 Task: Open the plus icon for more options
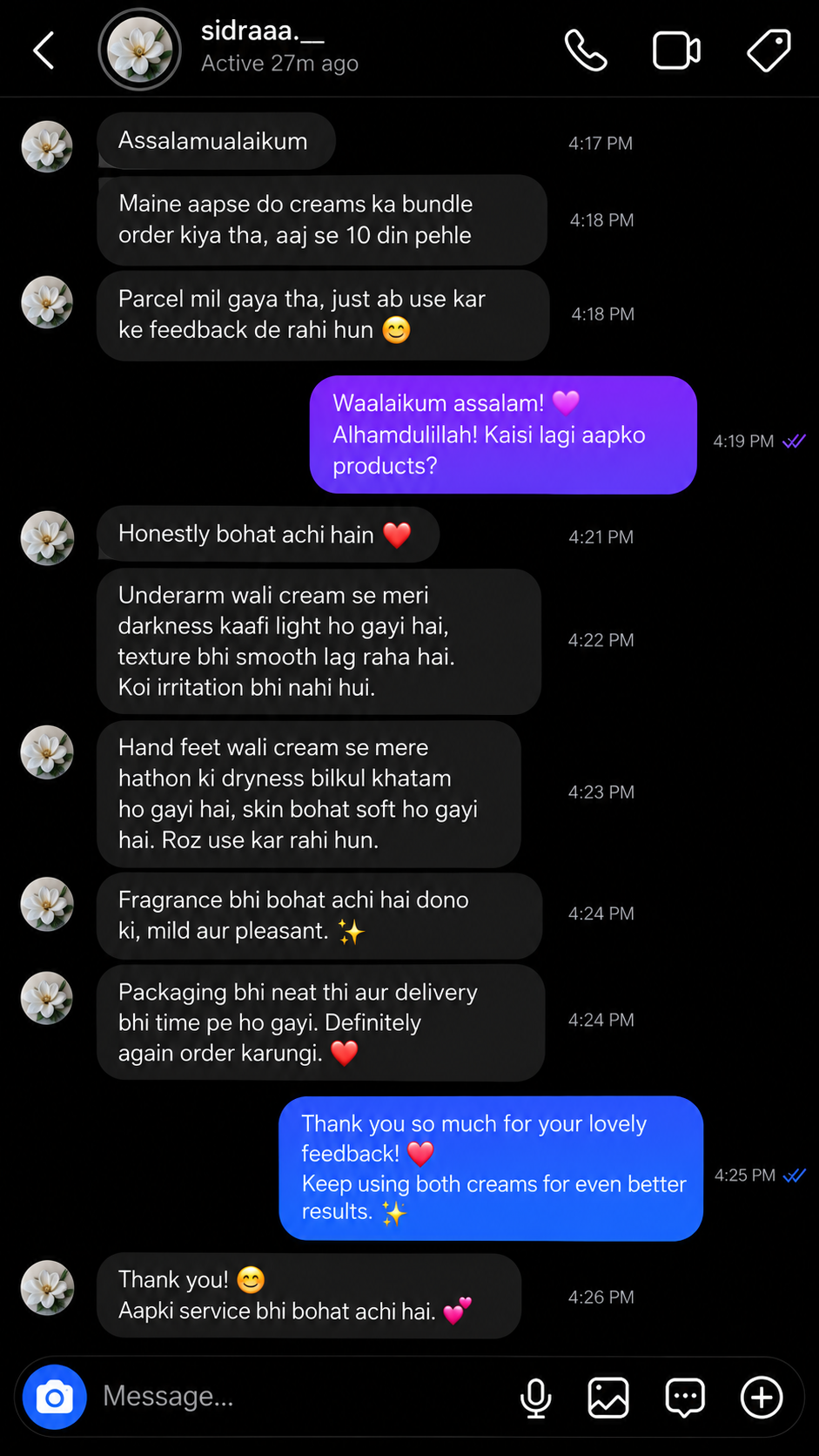[762, 1398]
